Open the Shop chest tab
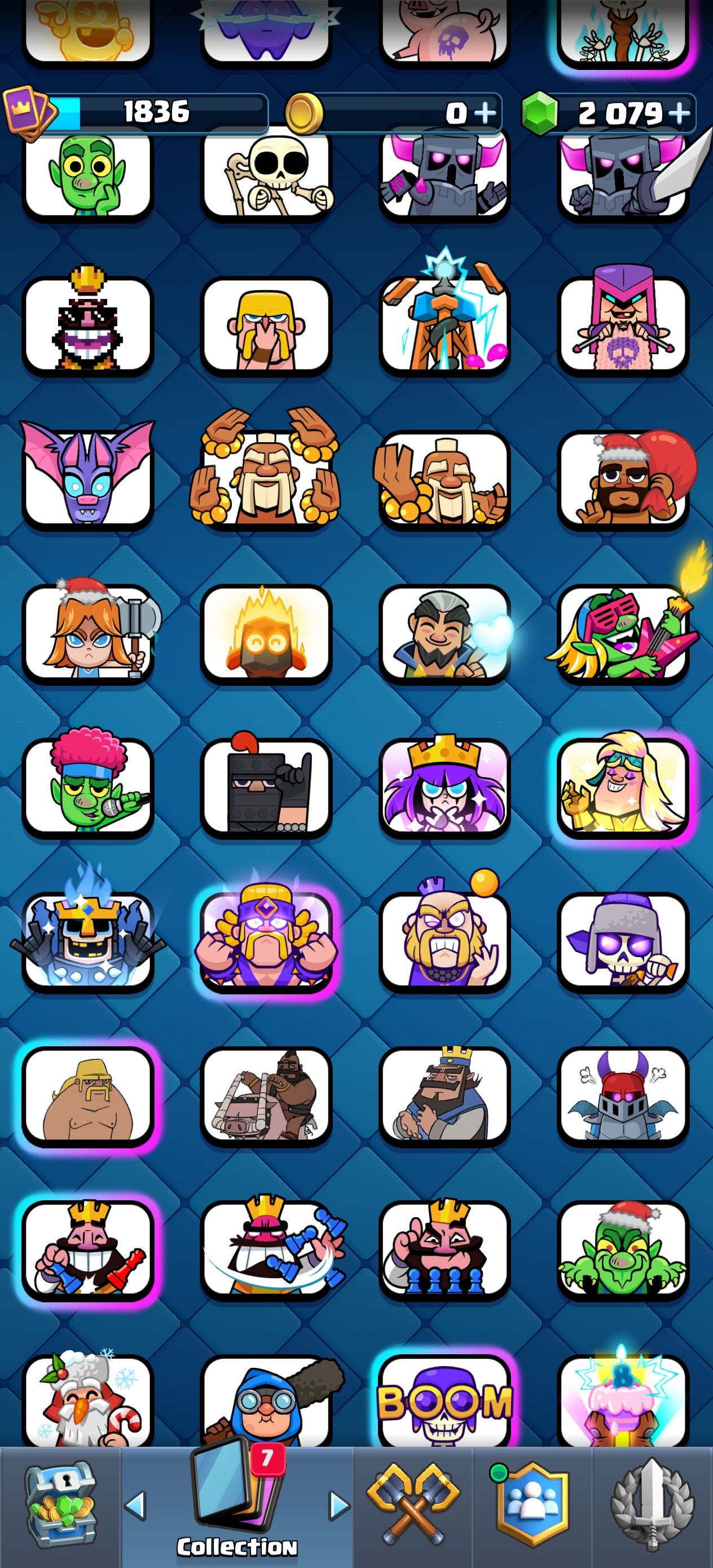 (x=60, y=1506)
